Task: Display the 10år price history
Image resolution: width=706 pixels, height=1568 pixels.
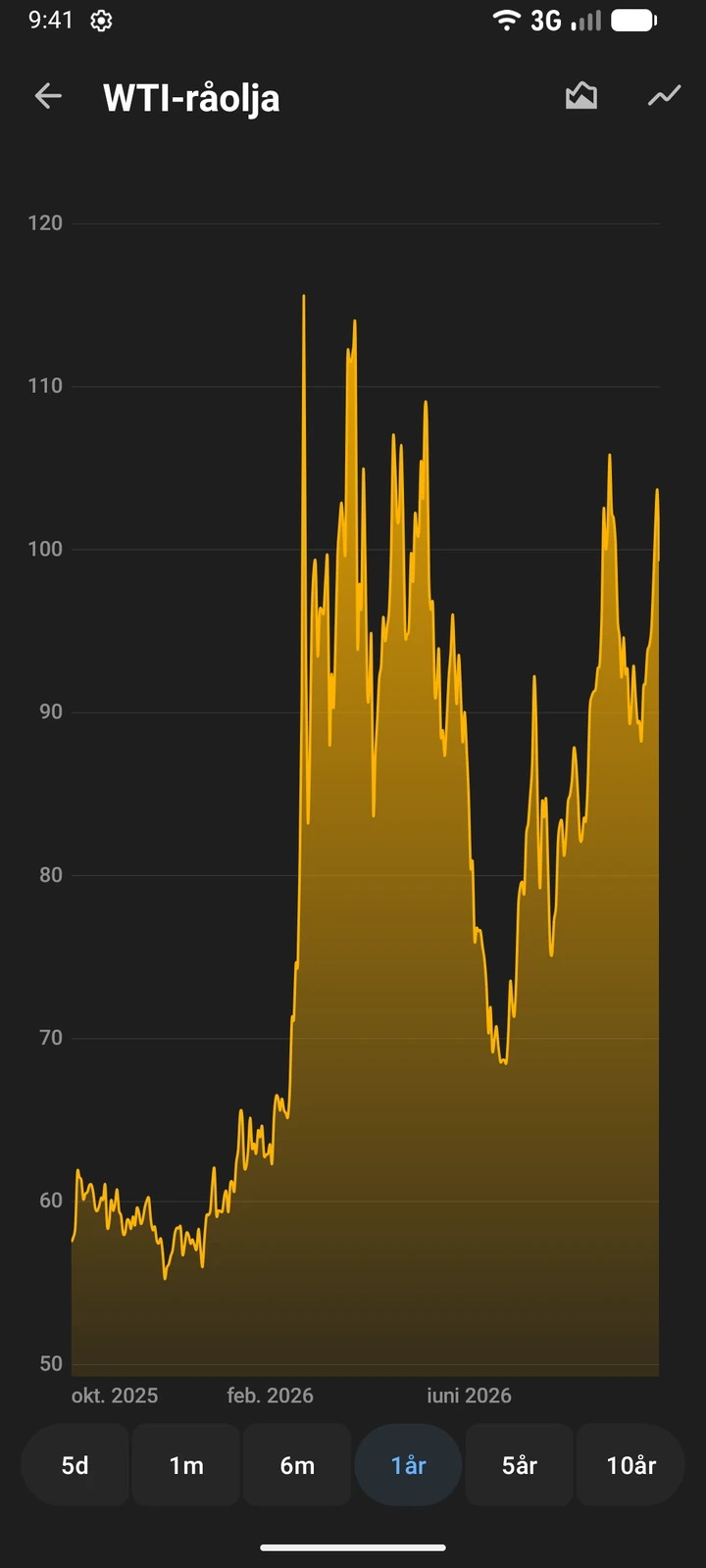Action: tap(630, 1465)
